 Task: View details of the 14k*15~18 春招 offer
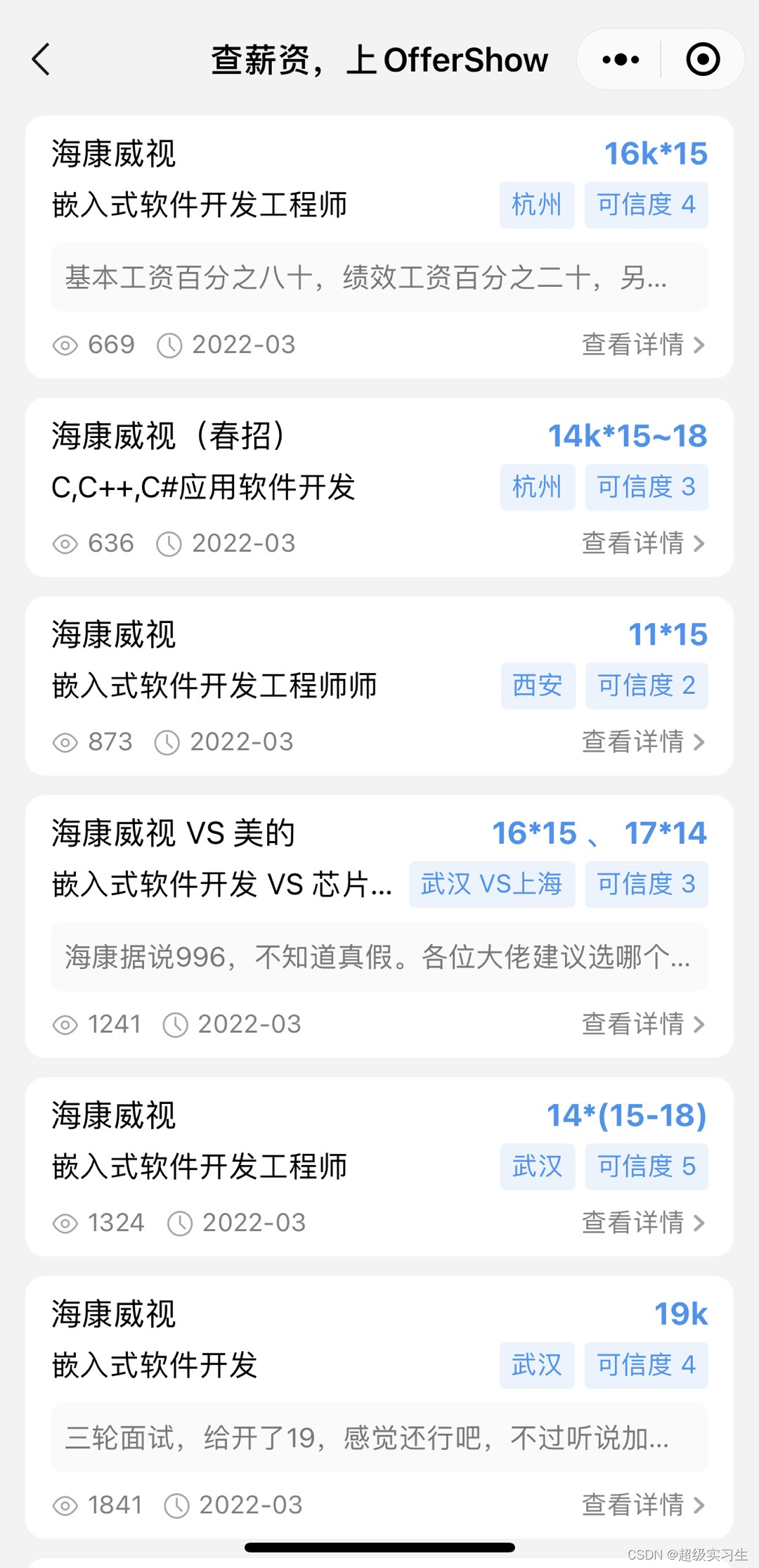[x=642, y=544]
